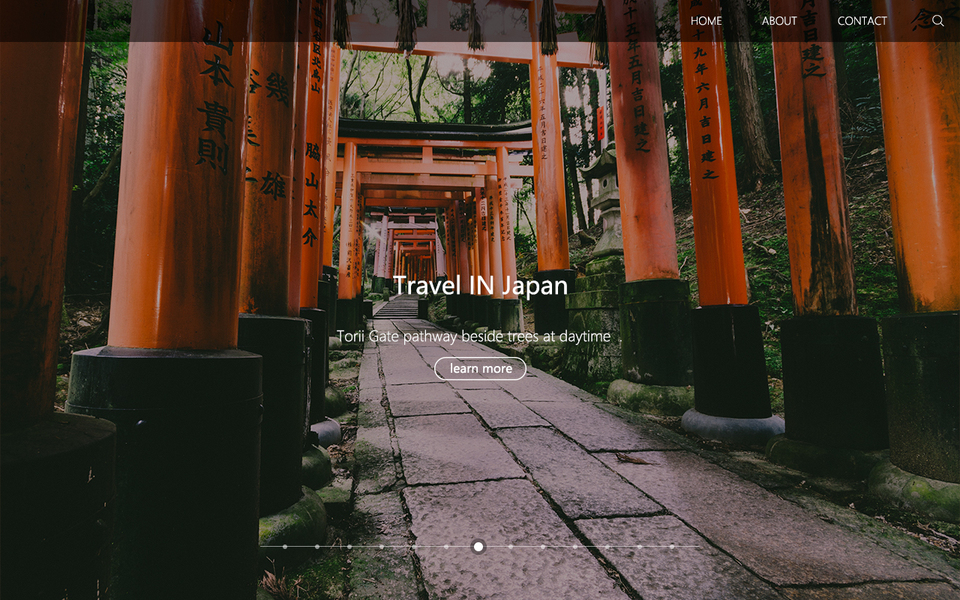Open the ABOUT page

click(x=779, y=21)
